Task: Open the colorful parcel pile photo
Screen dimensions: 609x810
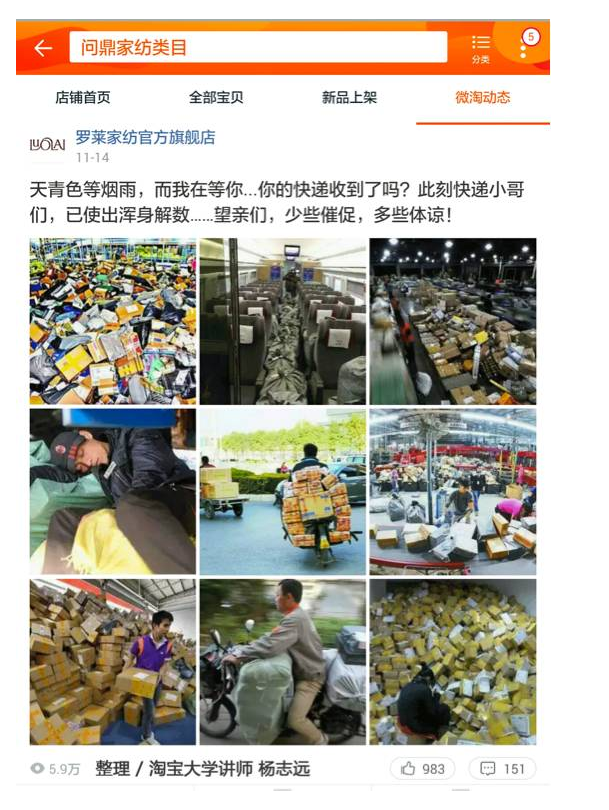Action: (112, 320)
